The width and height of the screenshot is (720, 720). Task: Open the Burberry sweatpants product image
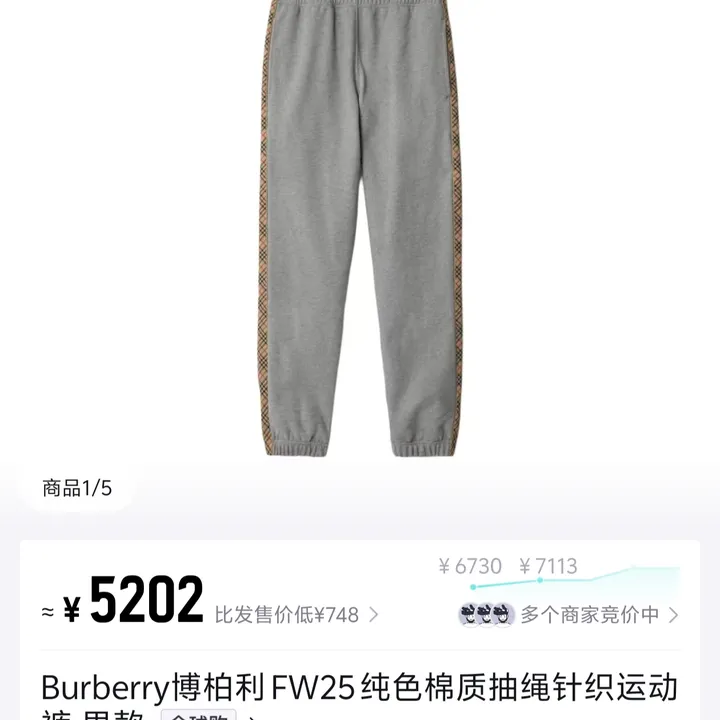tap(360, 230)
